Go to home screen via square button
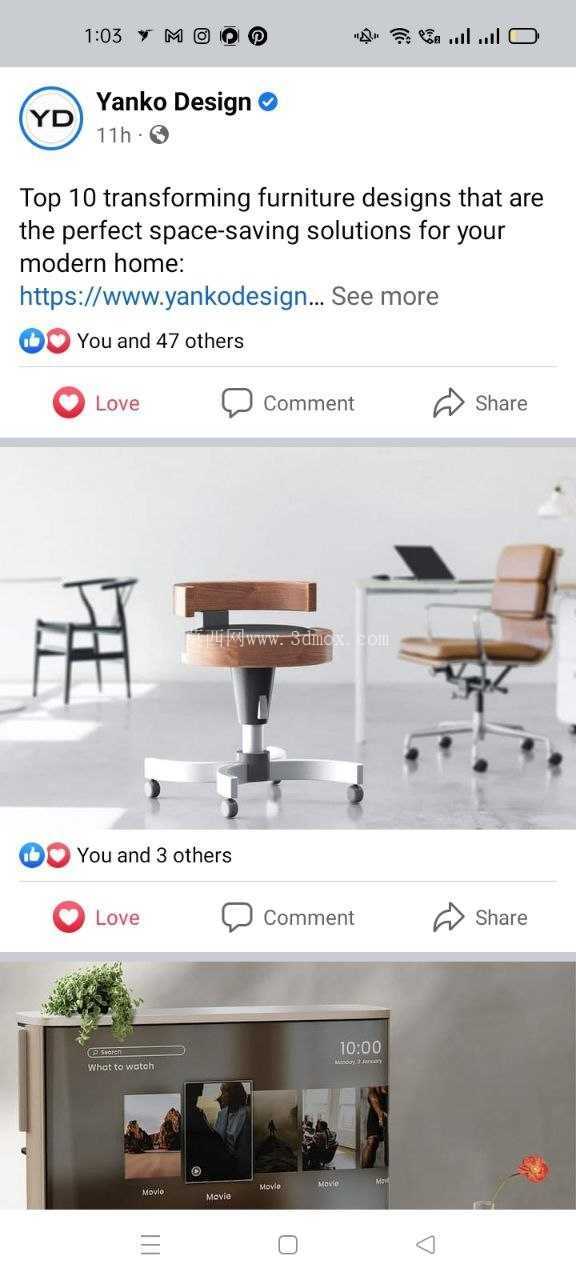Viewport: 576px width, 1280px height. (288, 1244)
